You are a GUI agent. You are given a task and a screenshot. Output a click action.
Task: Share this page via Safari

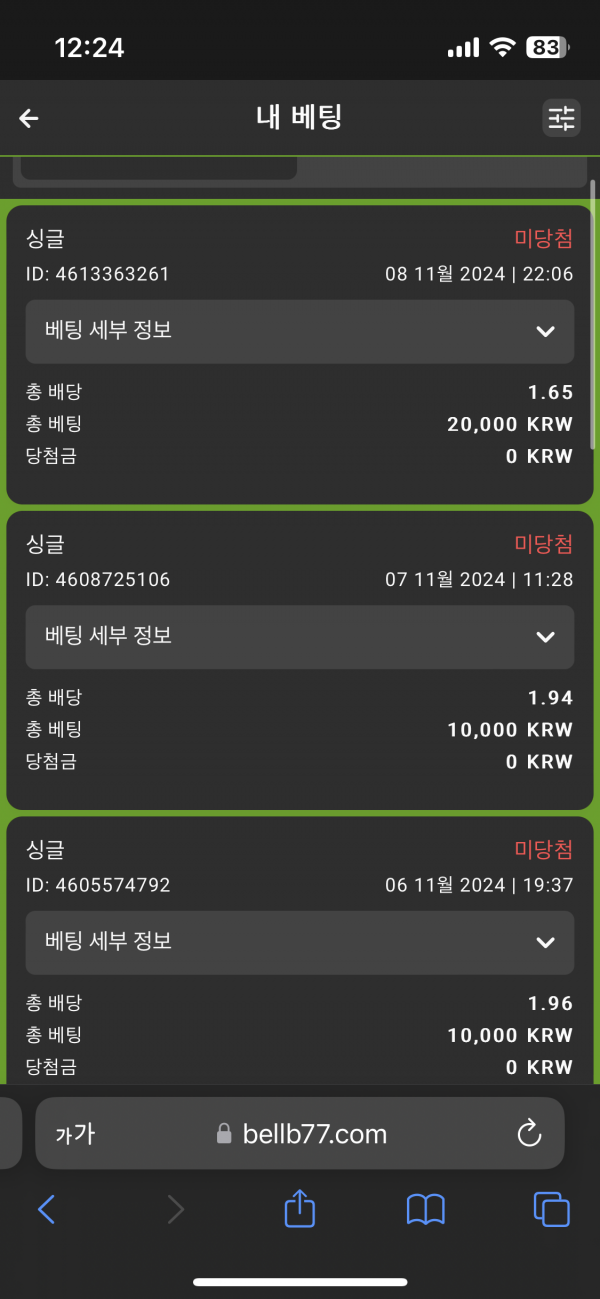pyautogui.click(x=300, y=1209)
